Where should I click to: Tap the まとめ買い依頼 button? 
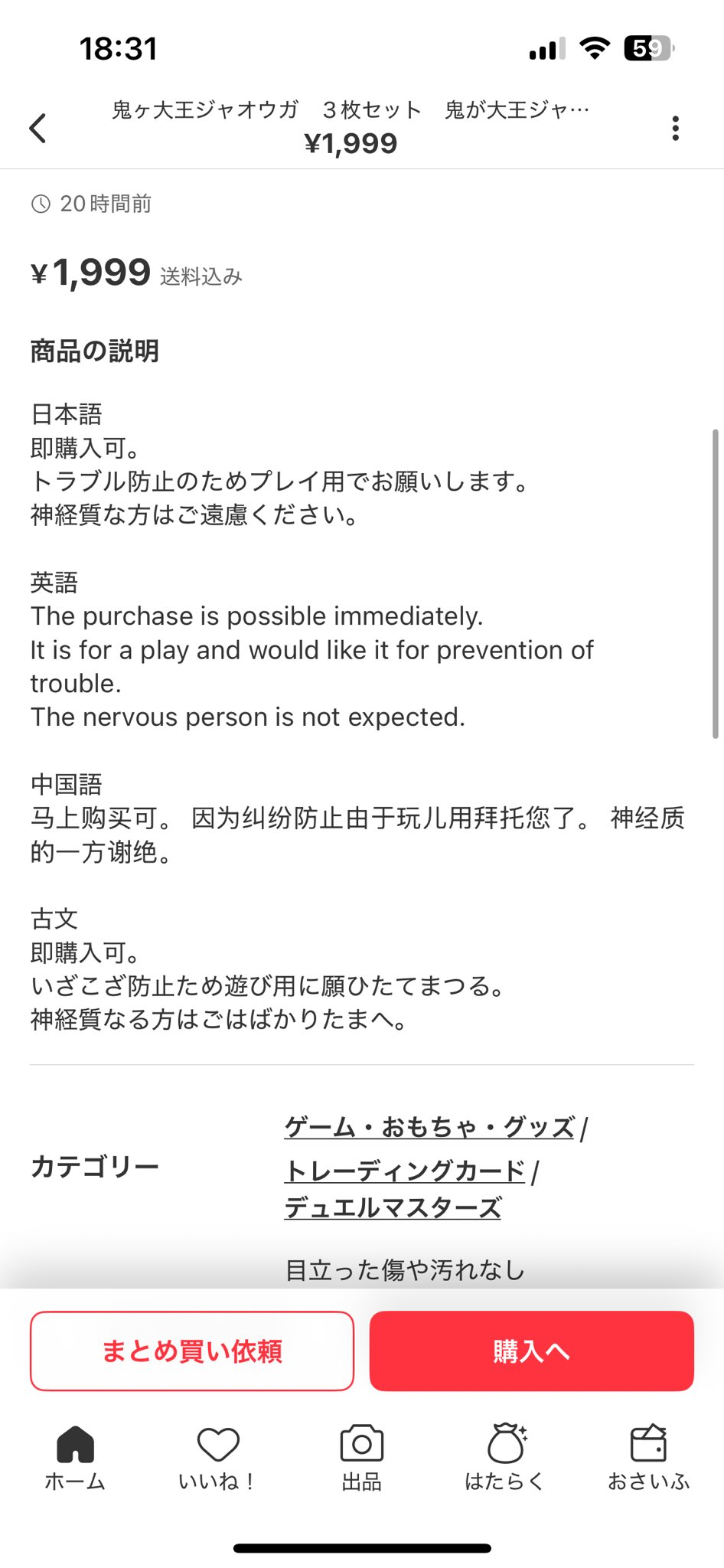point(192,1351)
